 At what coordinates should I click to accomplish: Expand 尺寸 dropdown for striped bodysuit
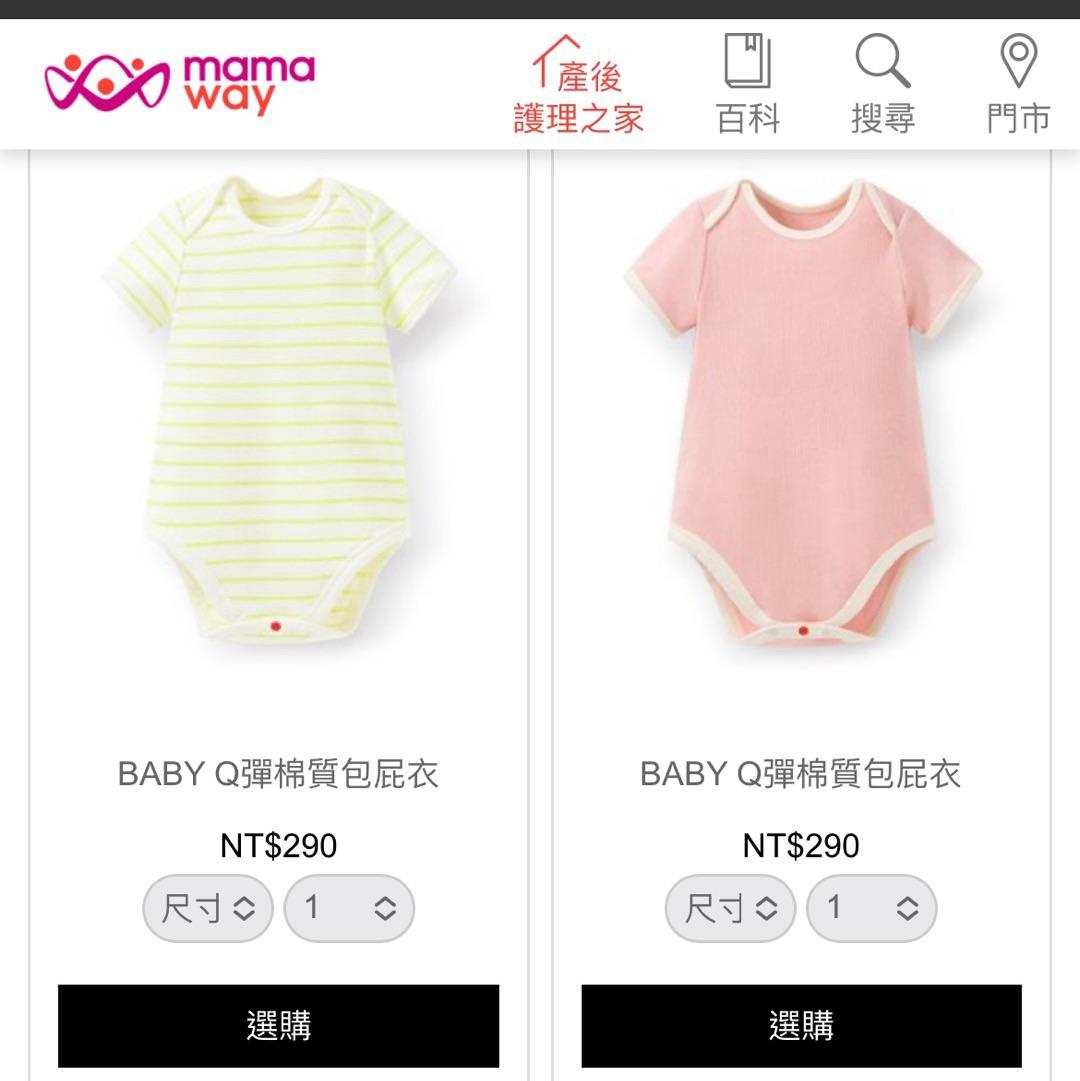[208, 908]
